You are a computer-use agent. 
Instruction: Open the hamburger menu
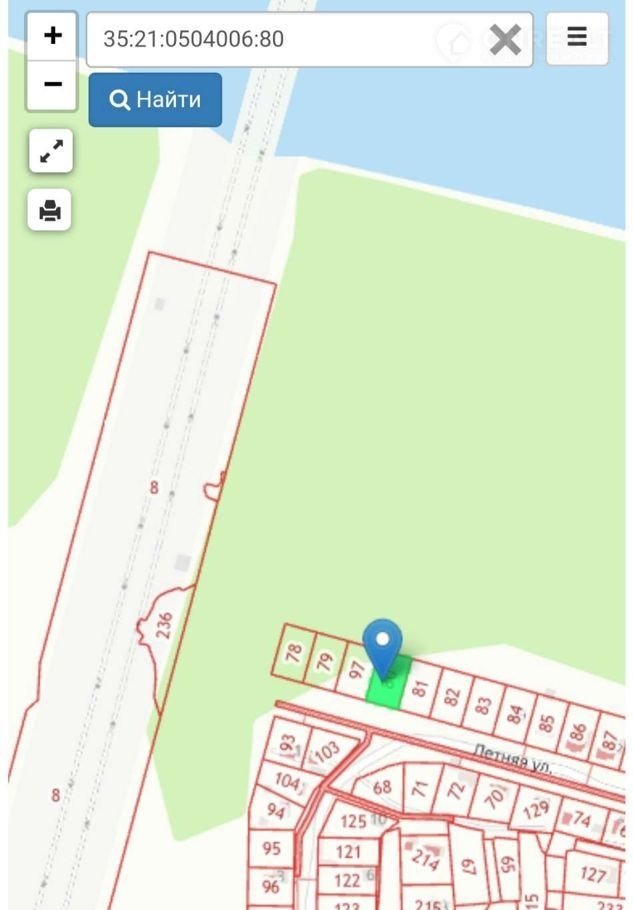point(577,38)
